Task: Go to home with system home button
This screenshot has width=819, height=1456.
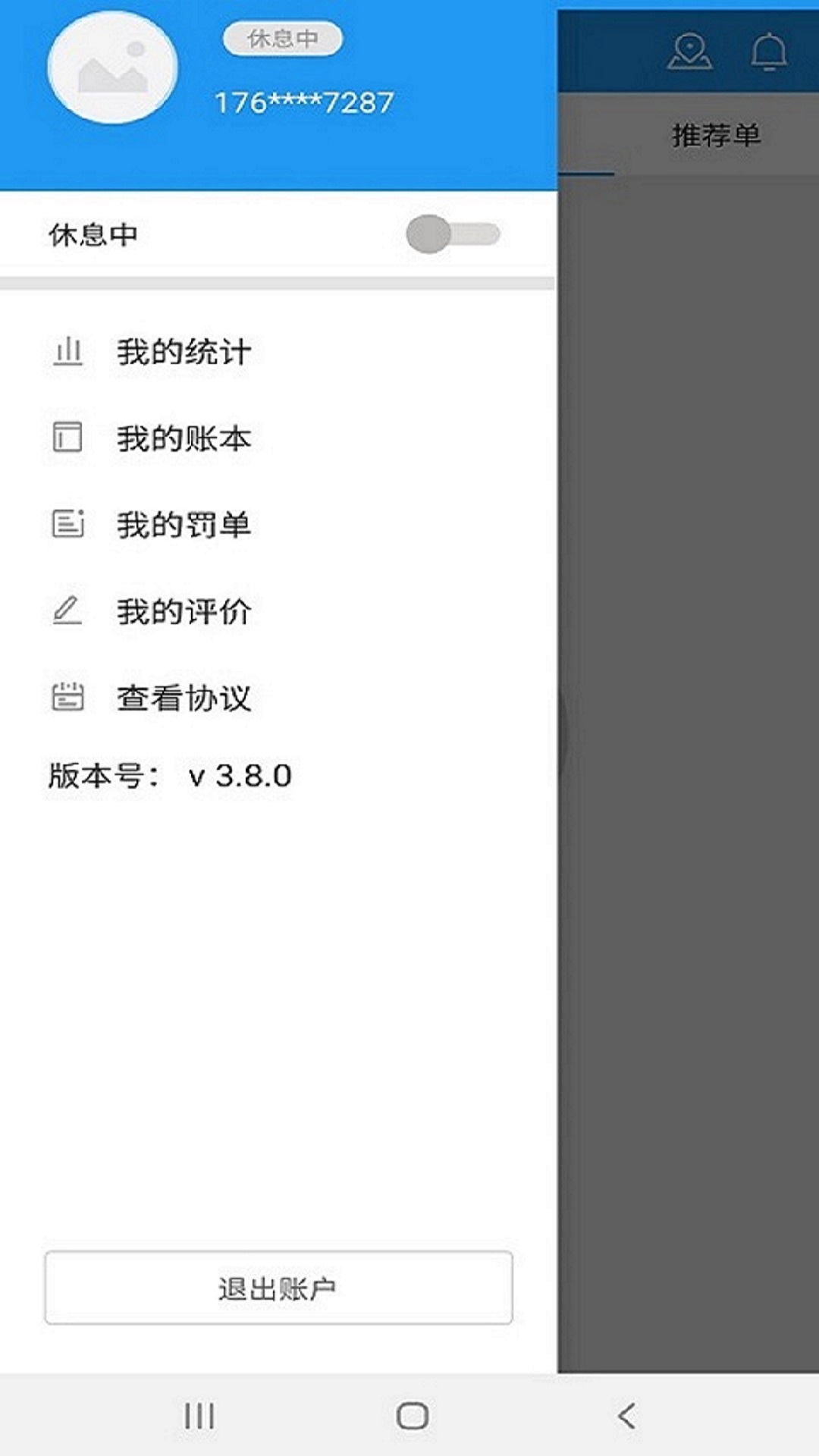Action: pyautogui.click(x=412, y=1416)
